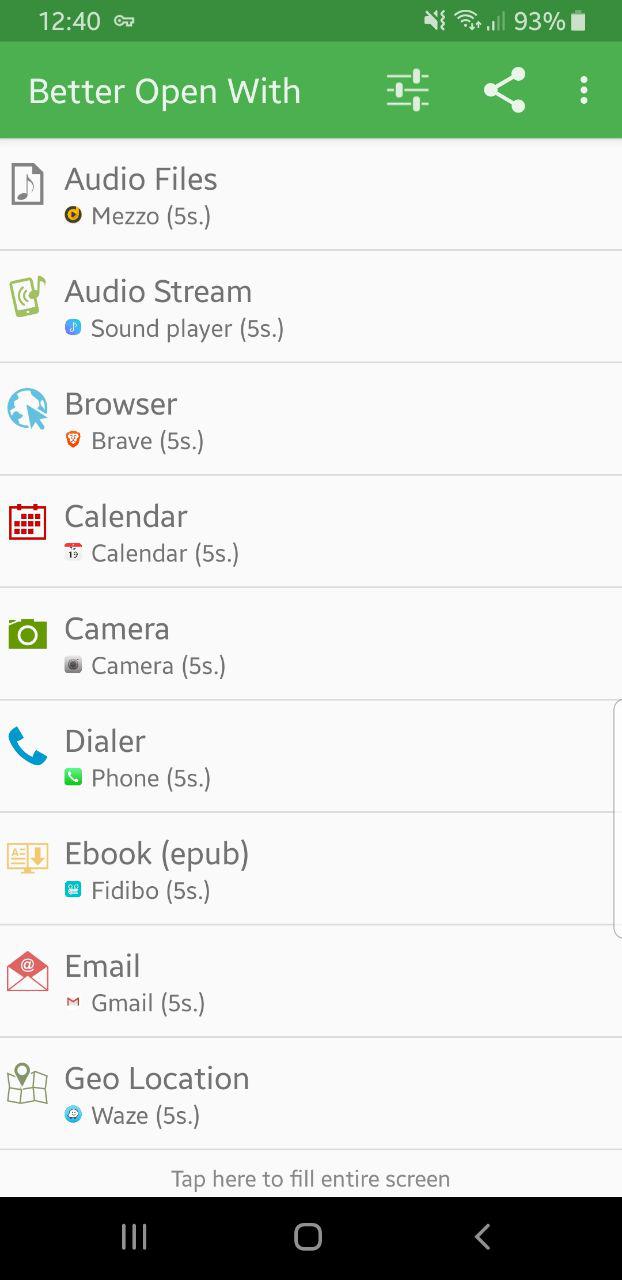Screen dimensions: 622x1280
Task: Tap here to fill entire screen
Action: click(x=311, y=1179)
